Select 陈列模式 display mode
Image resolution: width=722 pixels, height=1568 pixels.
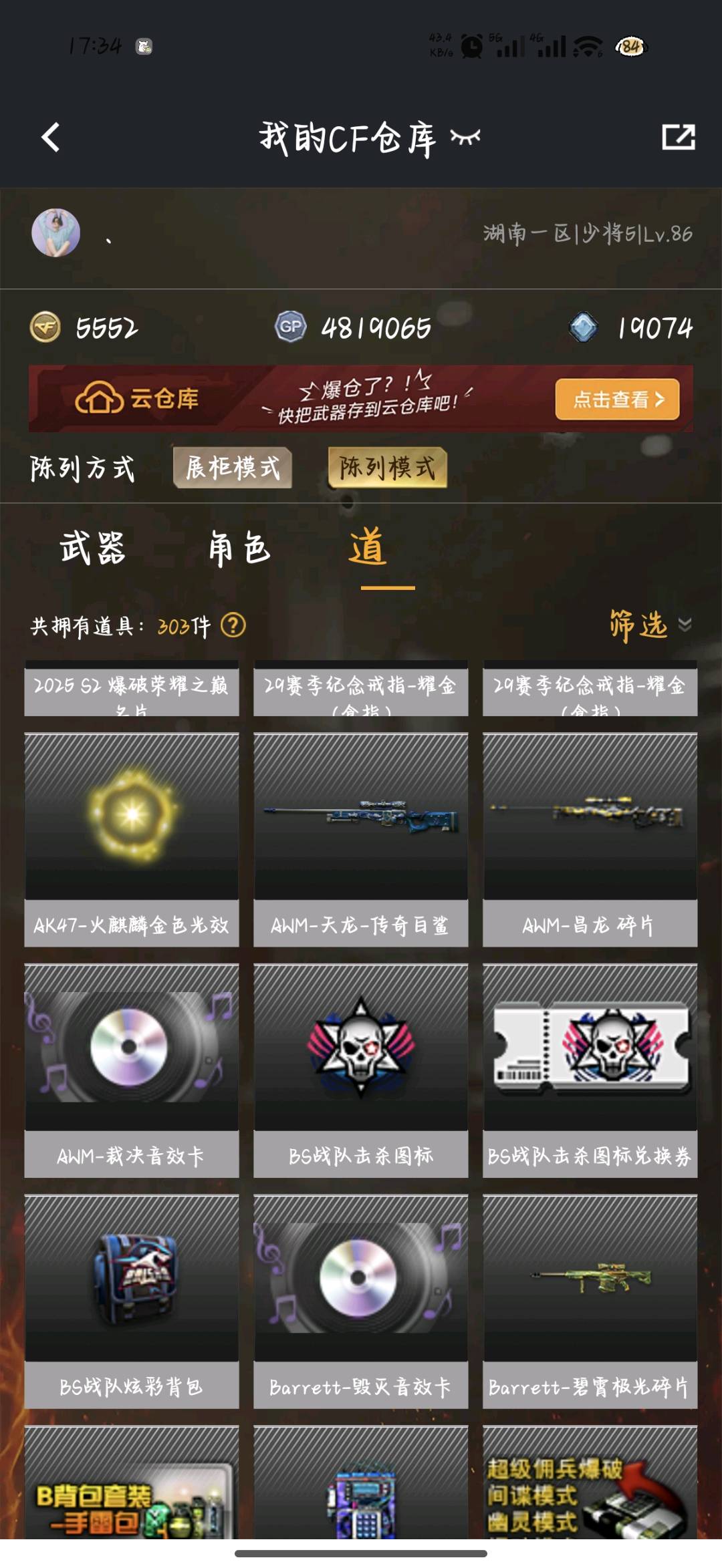coord(387,468)
